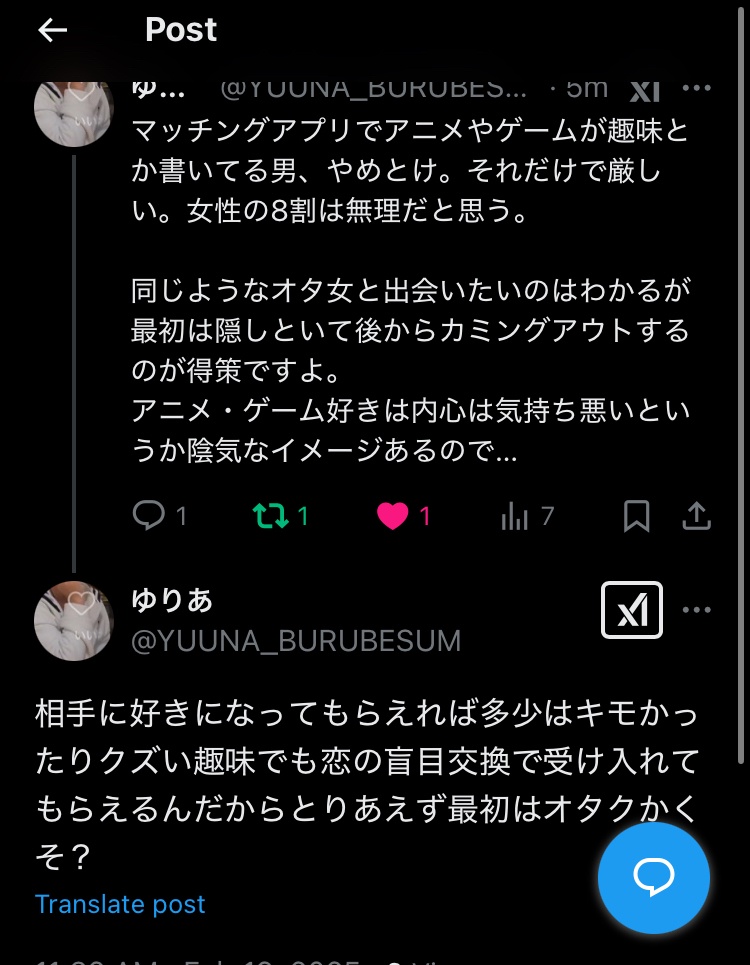Image resolution: width=750 pixels, height=965 pixels.
Task: View analytics of the parent post
Action: (514, 516)
